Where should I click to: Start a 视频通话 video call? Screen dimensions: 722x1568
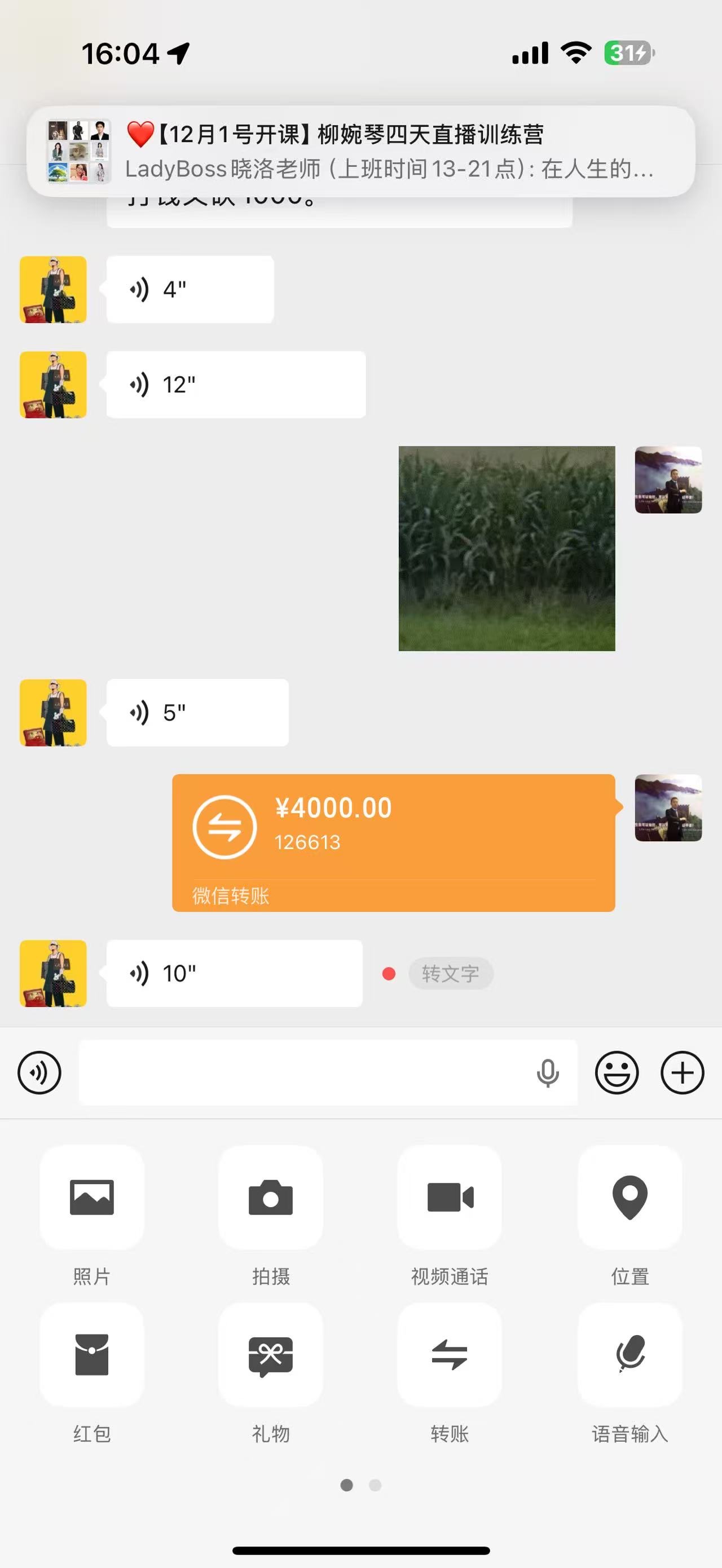pos(450,1198)
